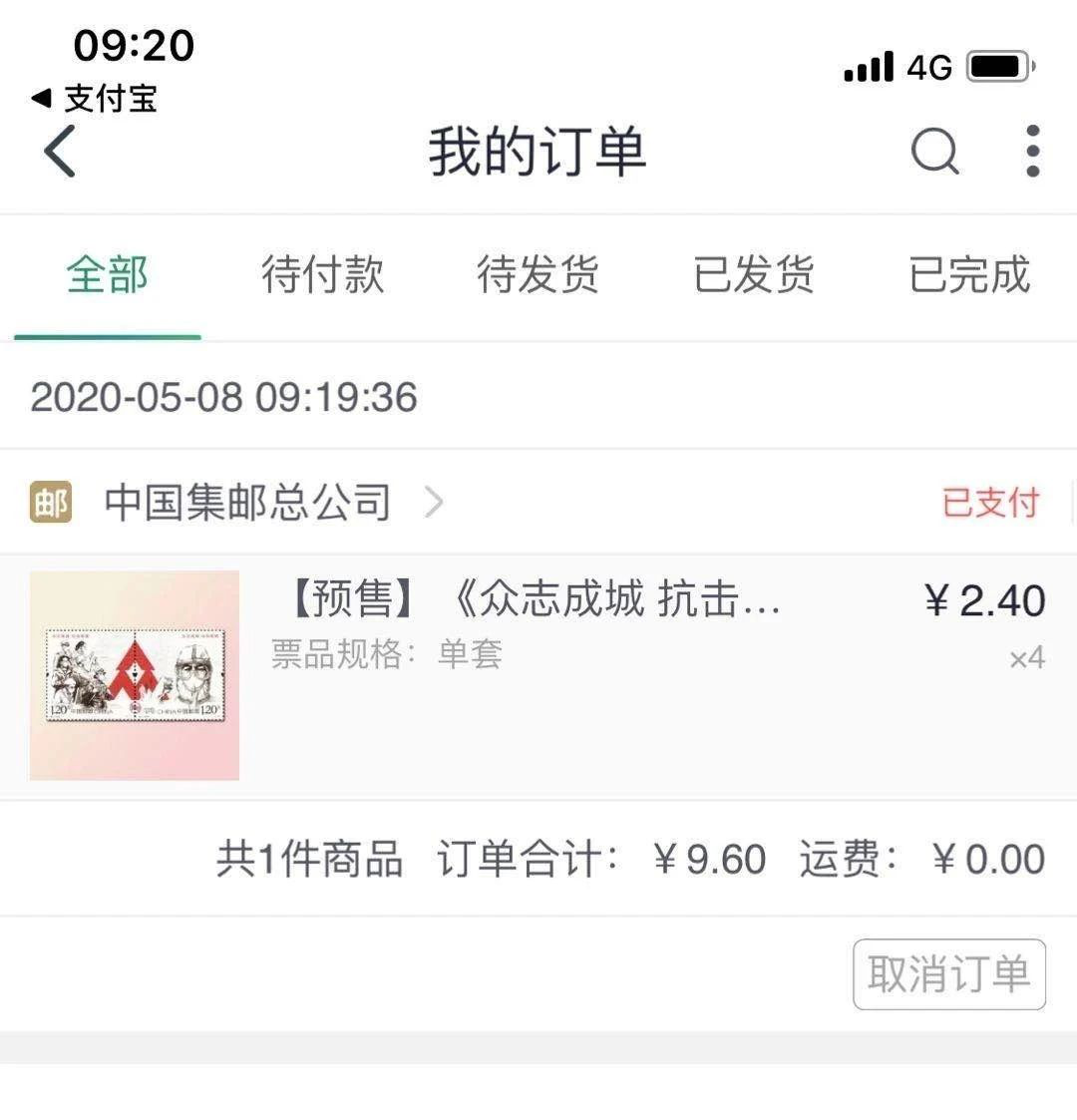
Task: Switch to the 全部 tab
Action: pos(108,274)
